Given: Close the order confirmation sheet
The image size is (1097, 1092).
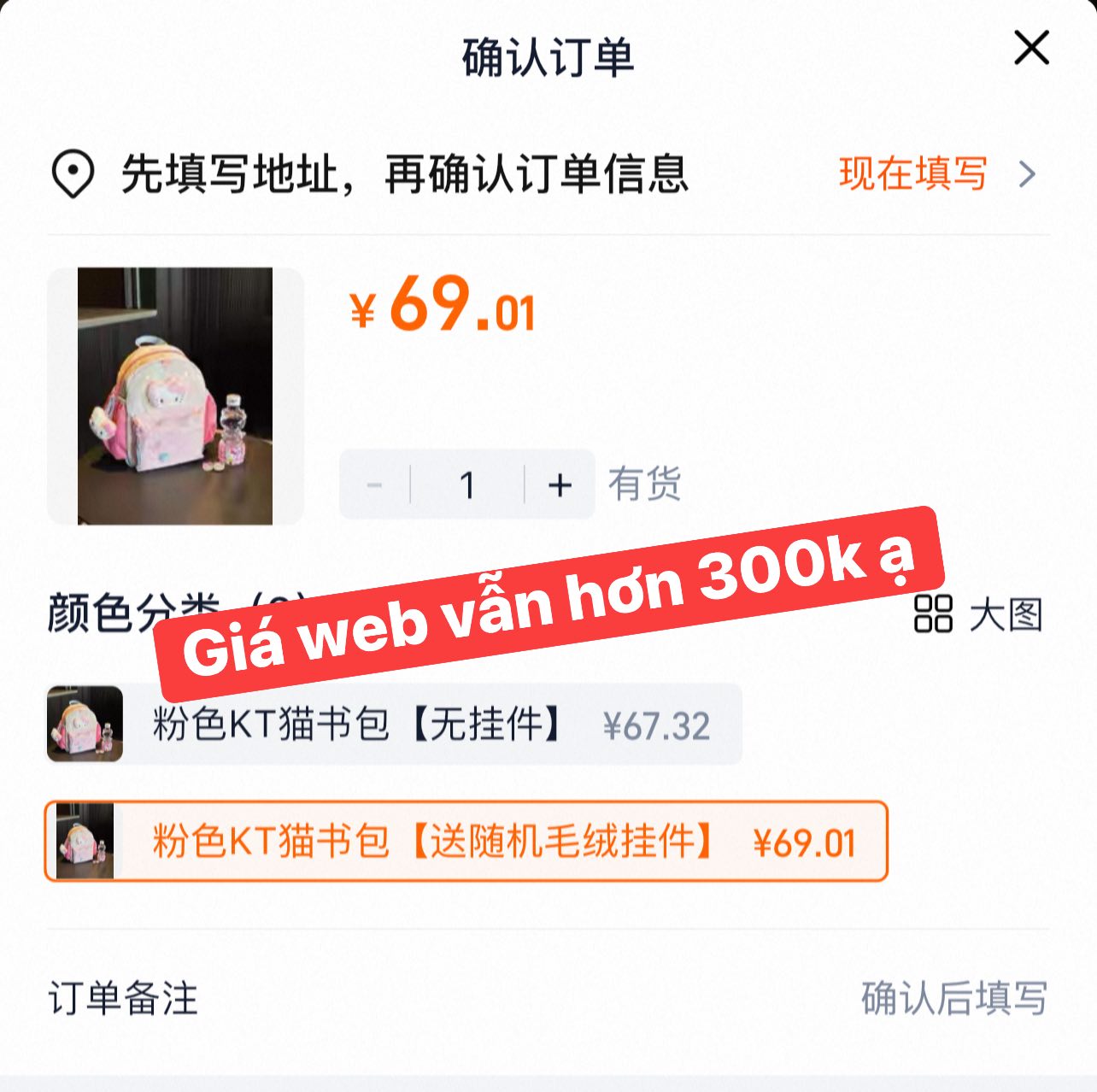Looking at the screenshot, I should tap(1031, 48).
